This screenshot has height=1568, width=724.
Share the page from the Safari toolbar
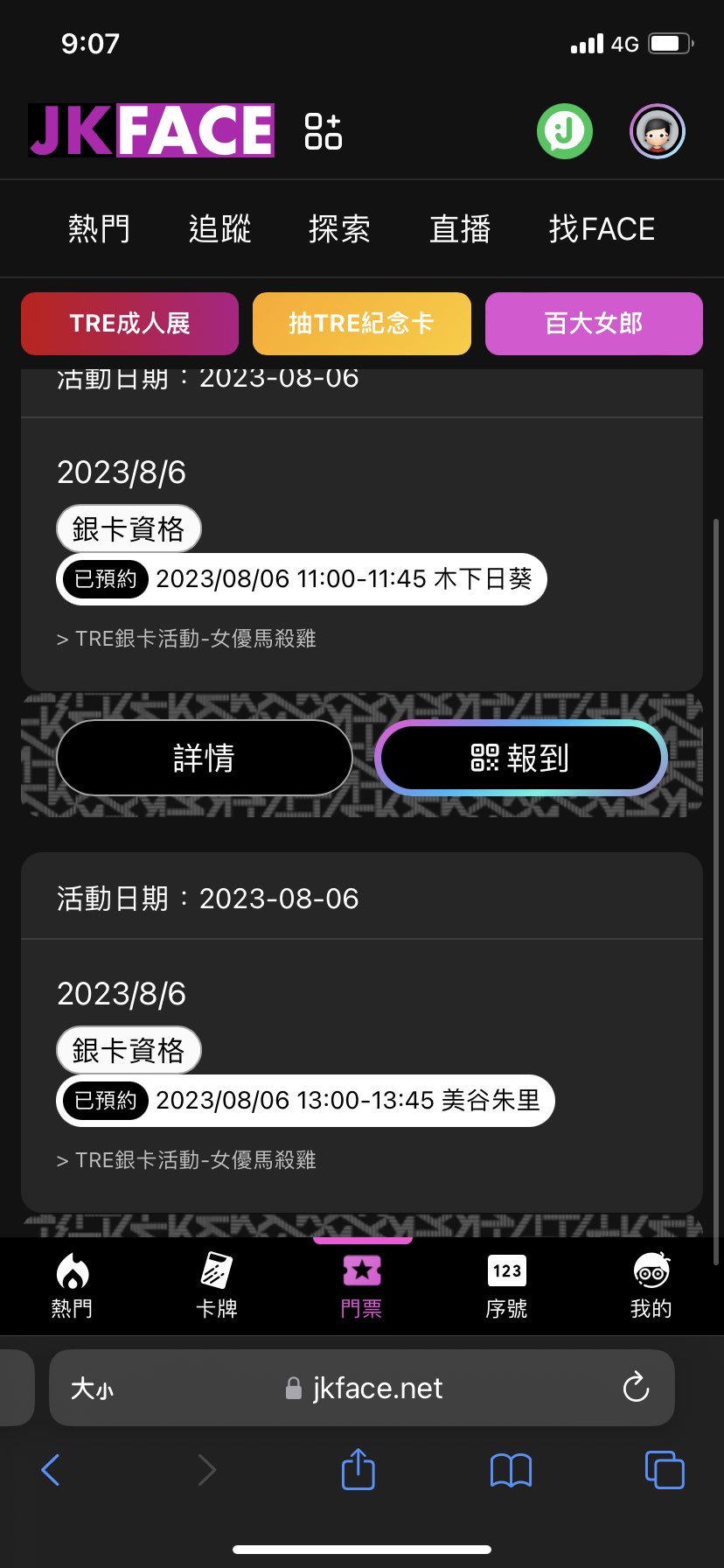[358, 1470]
